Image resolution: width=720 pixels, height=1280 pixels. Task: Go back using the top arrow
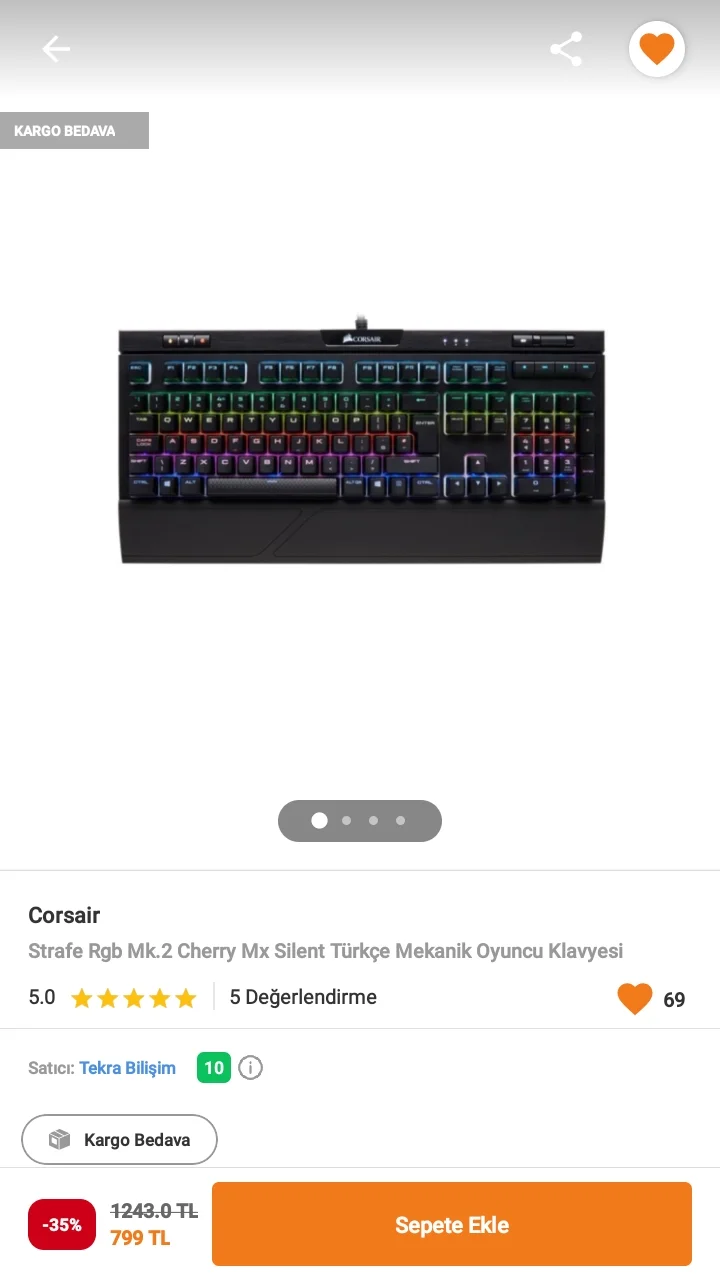coord(56,49)
